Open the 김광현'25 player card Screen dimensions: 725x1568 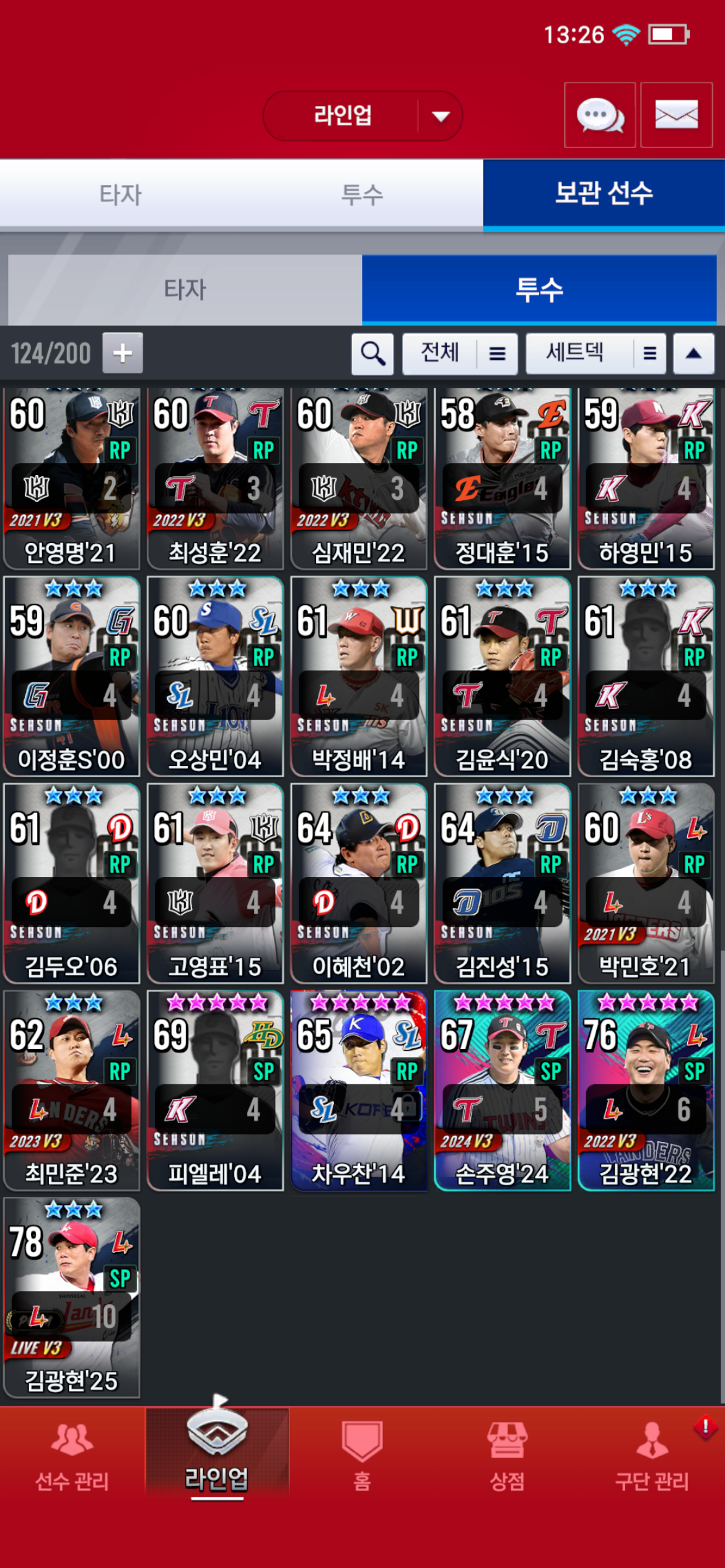(71, 1297)
